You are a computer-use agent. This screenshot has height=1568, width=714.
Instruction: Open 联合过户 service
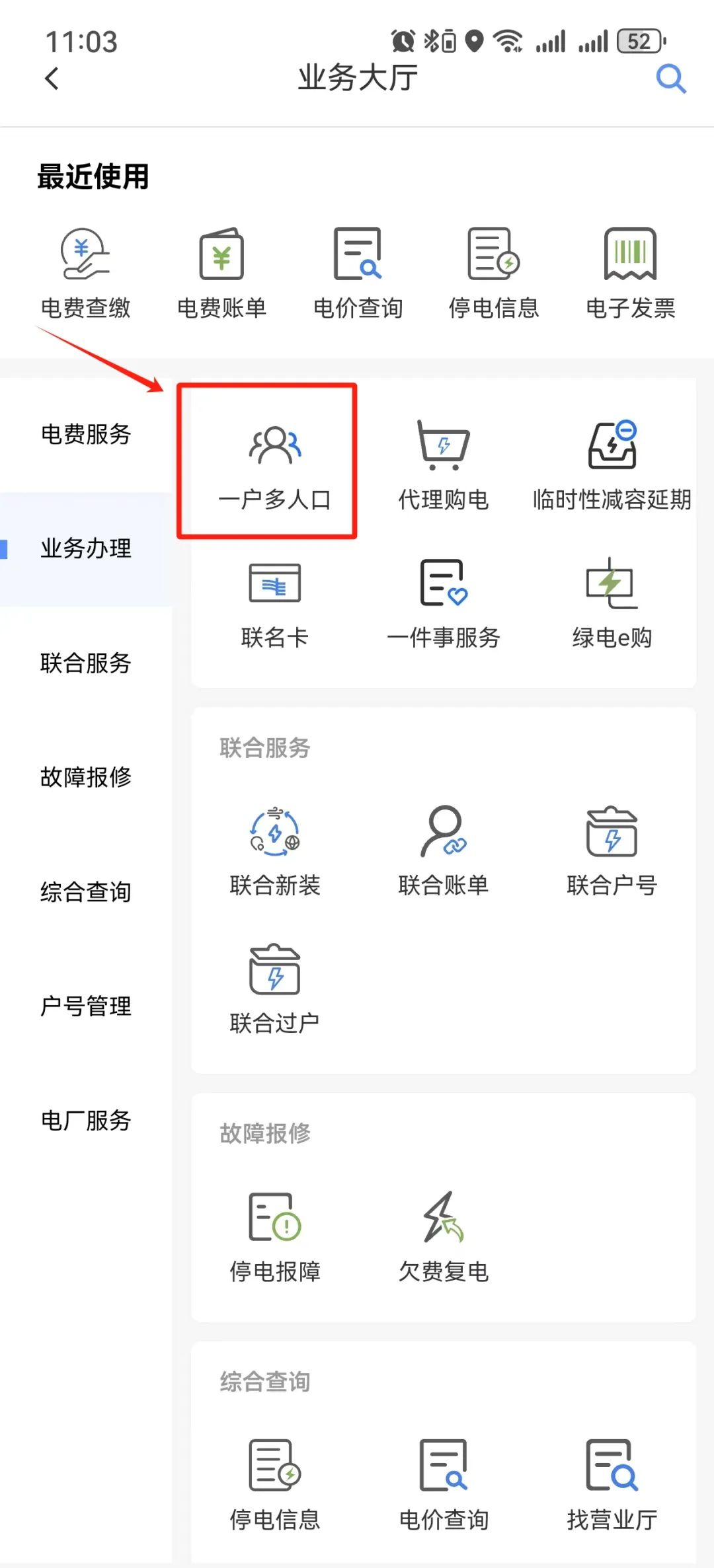click(274, 989)
